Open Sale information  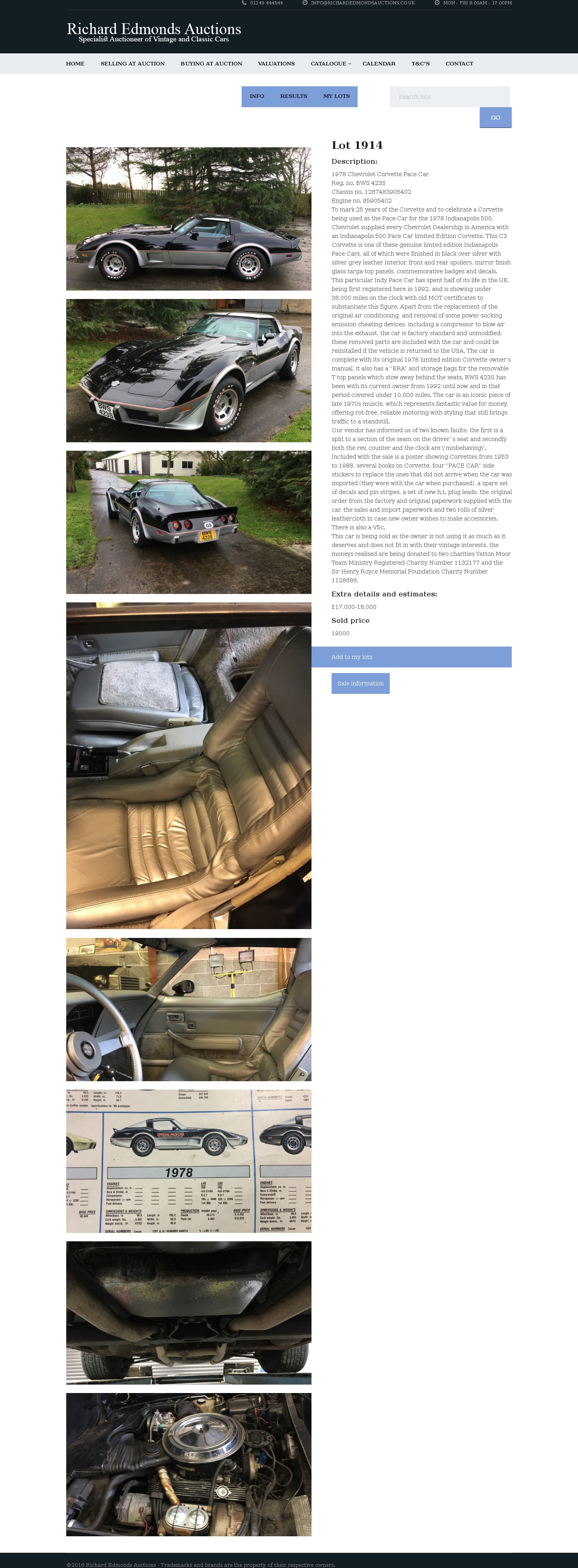point(360,683)
